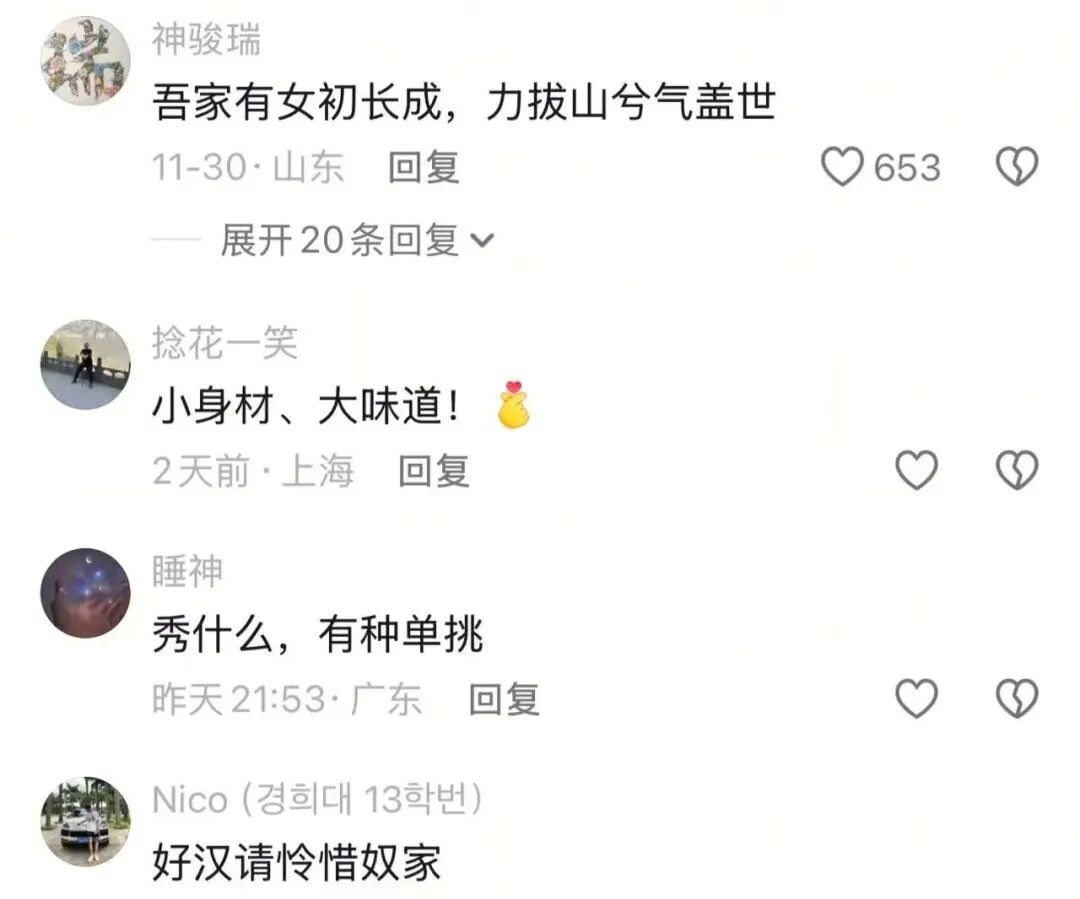Open 捻花一笑's profile avatar
This screenshot has width=1080, height=899.
click(x=85, y=365)
